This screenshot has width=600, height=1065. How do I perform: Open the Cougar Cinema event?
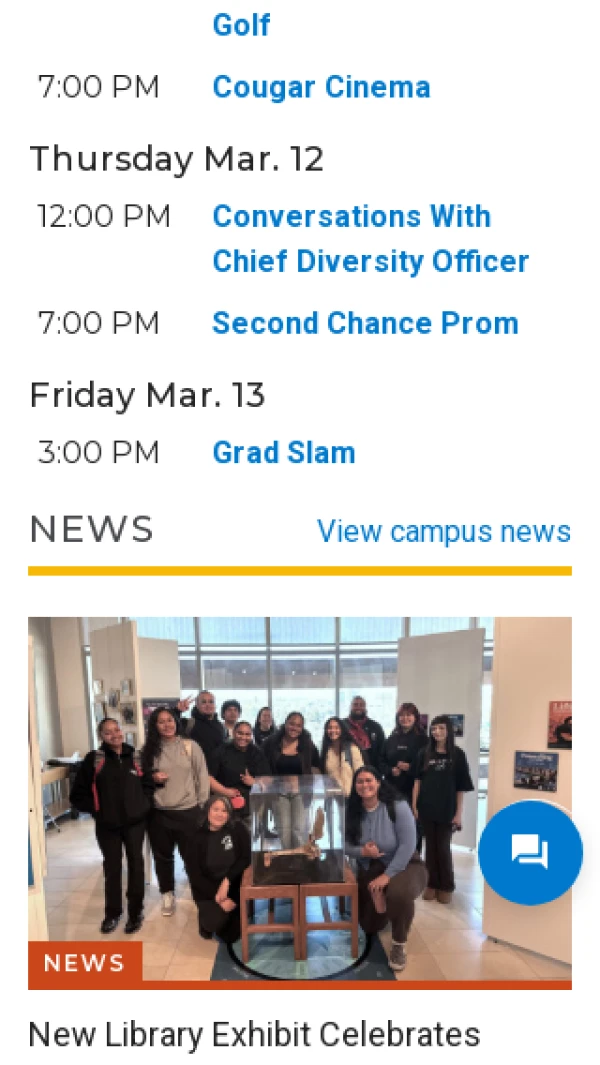[321, 88]
